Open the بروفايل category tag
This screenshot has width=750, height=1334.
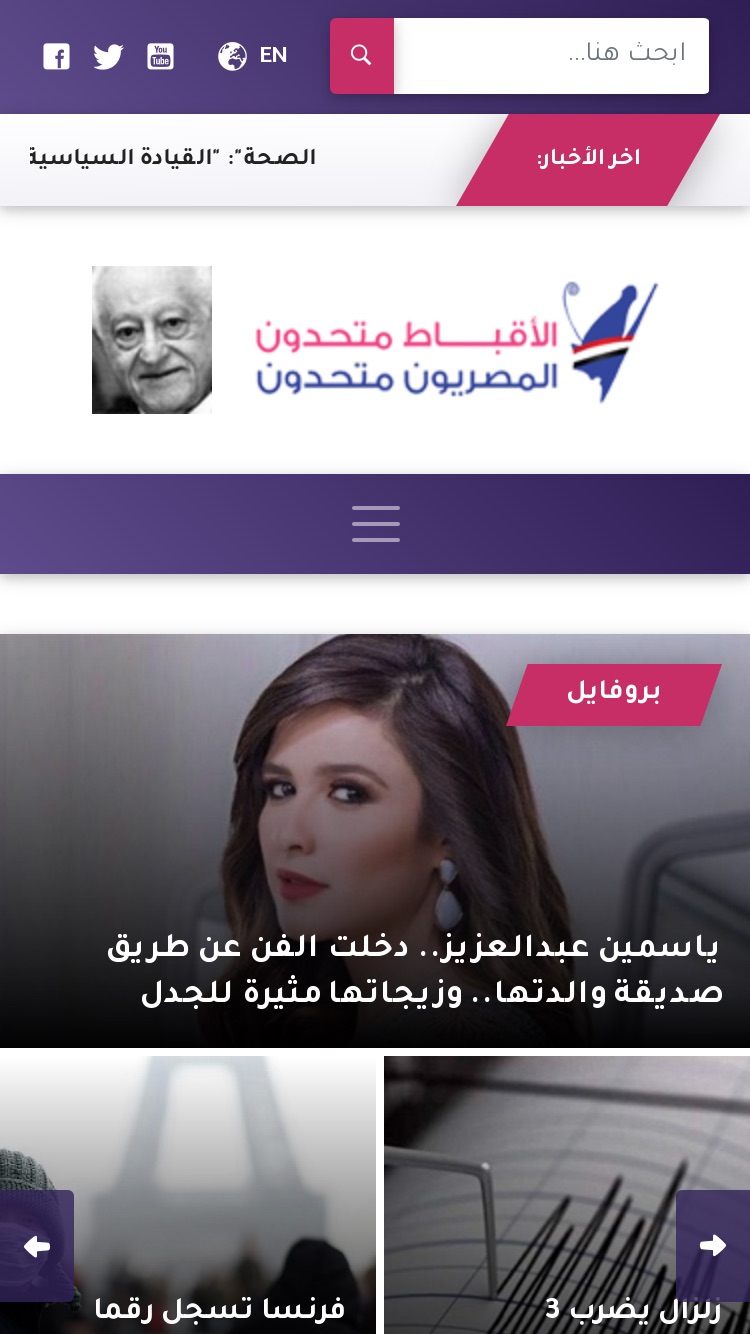(x=614, y=694)
